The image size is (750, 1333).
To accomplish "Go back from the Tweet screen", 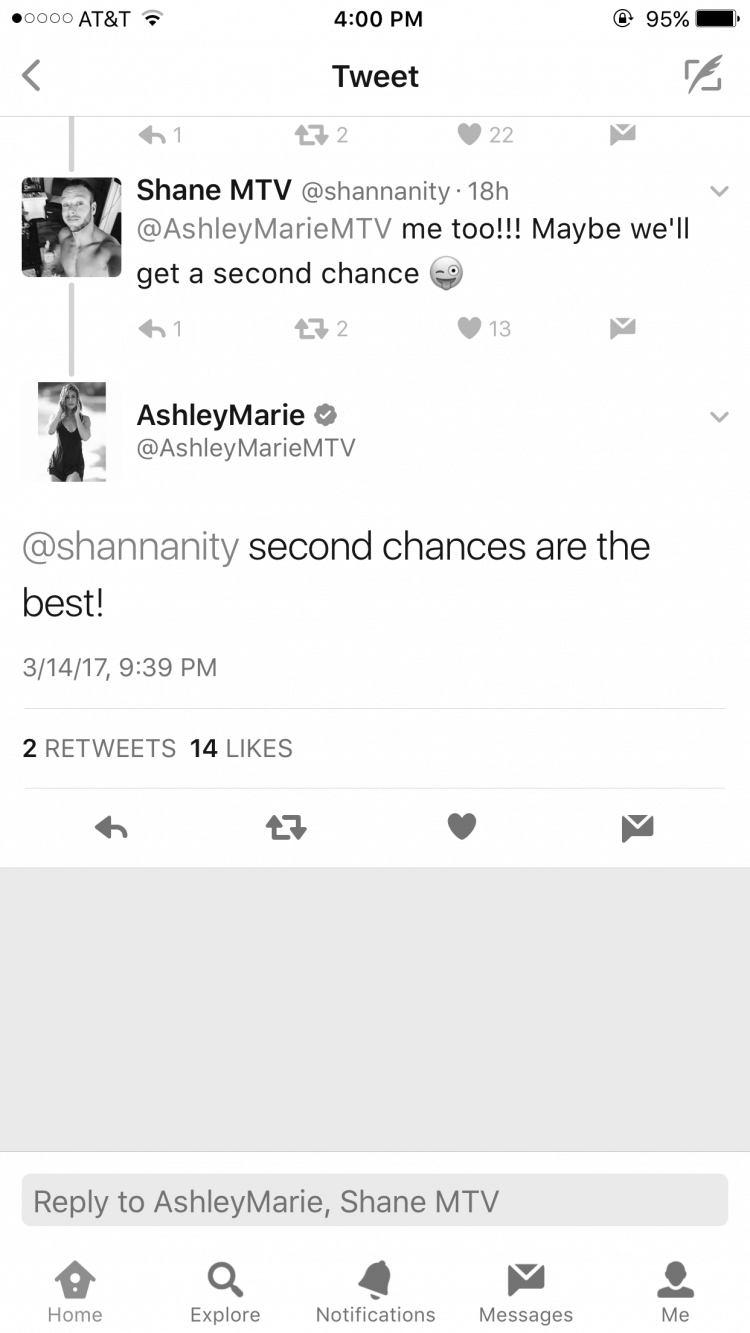I will pos(32,76).
